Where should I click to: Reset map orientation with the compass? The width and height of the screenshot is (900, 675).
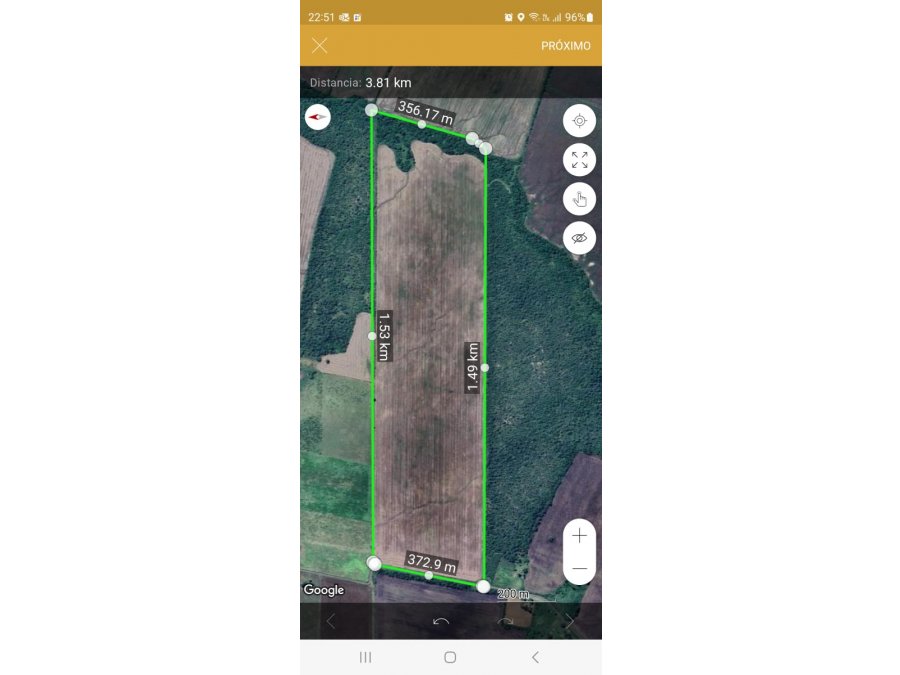[318, 117]
